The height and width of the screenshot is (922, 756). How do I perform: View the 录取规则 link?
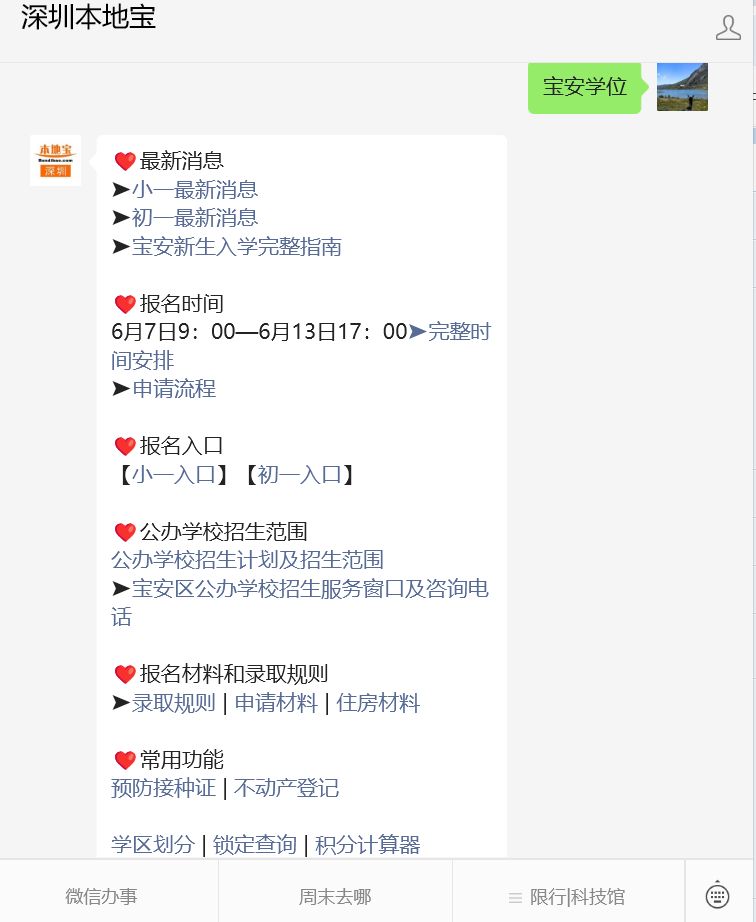coord(174,703)
